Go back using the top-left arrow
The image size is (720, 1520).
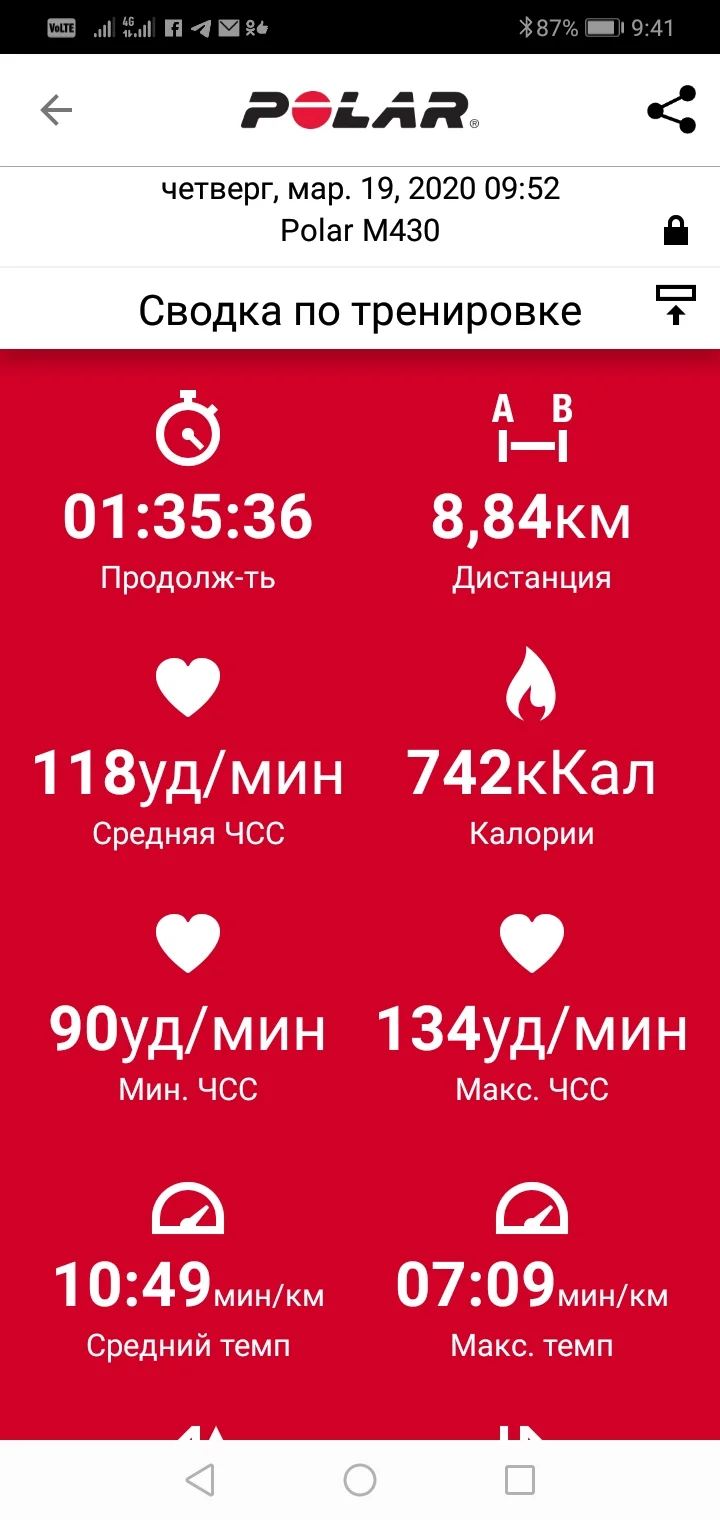[56, 110]
